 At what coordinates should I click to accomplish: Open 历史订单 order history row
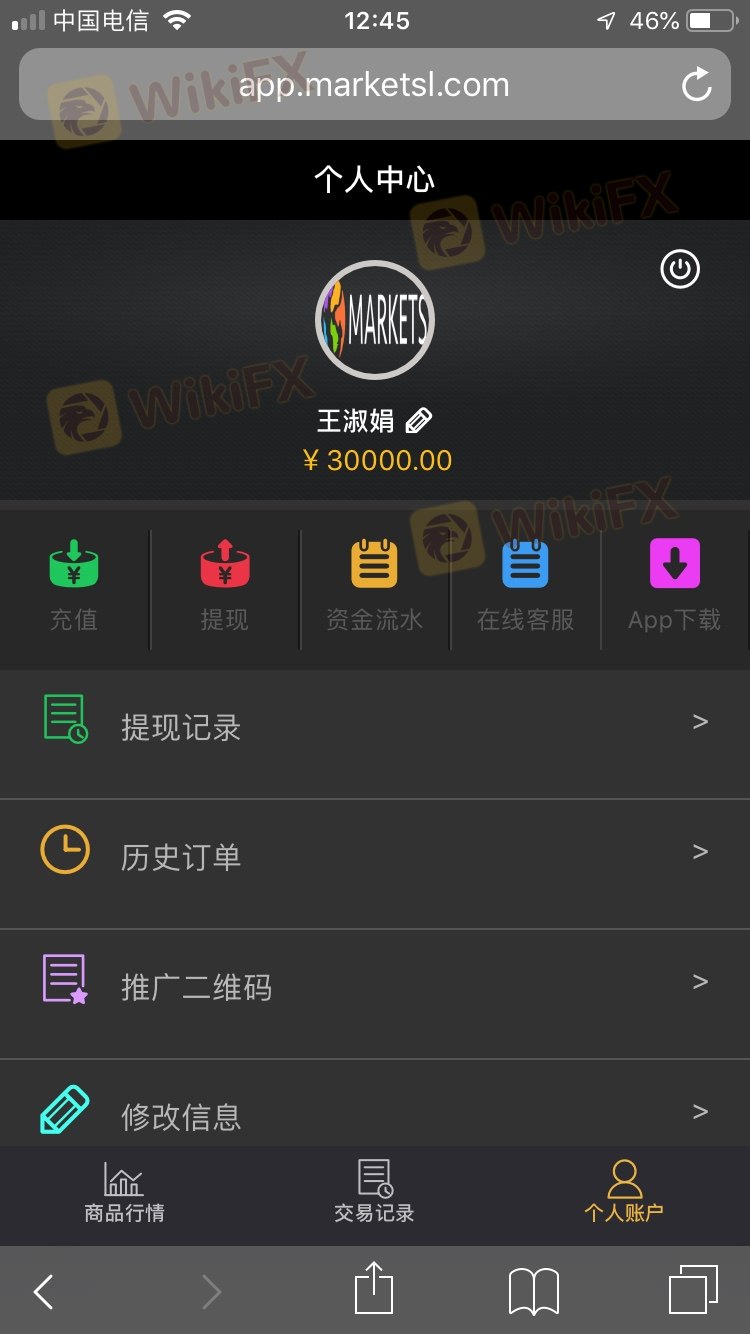(374, 857)
